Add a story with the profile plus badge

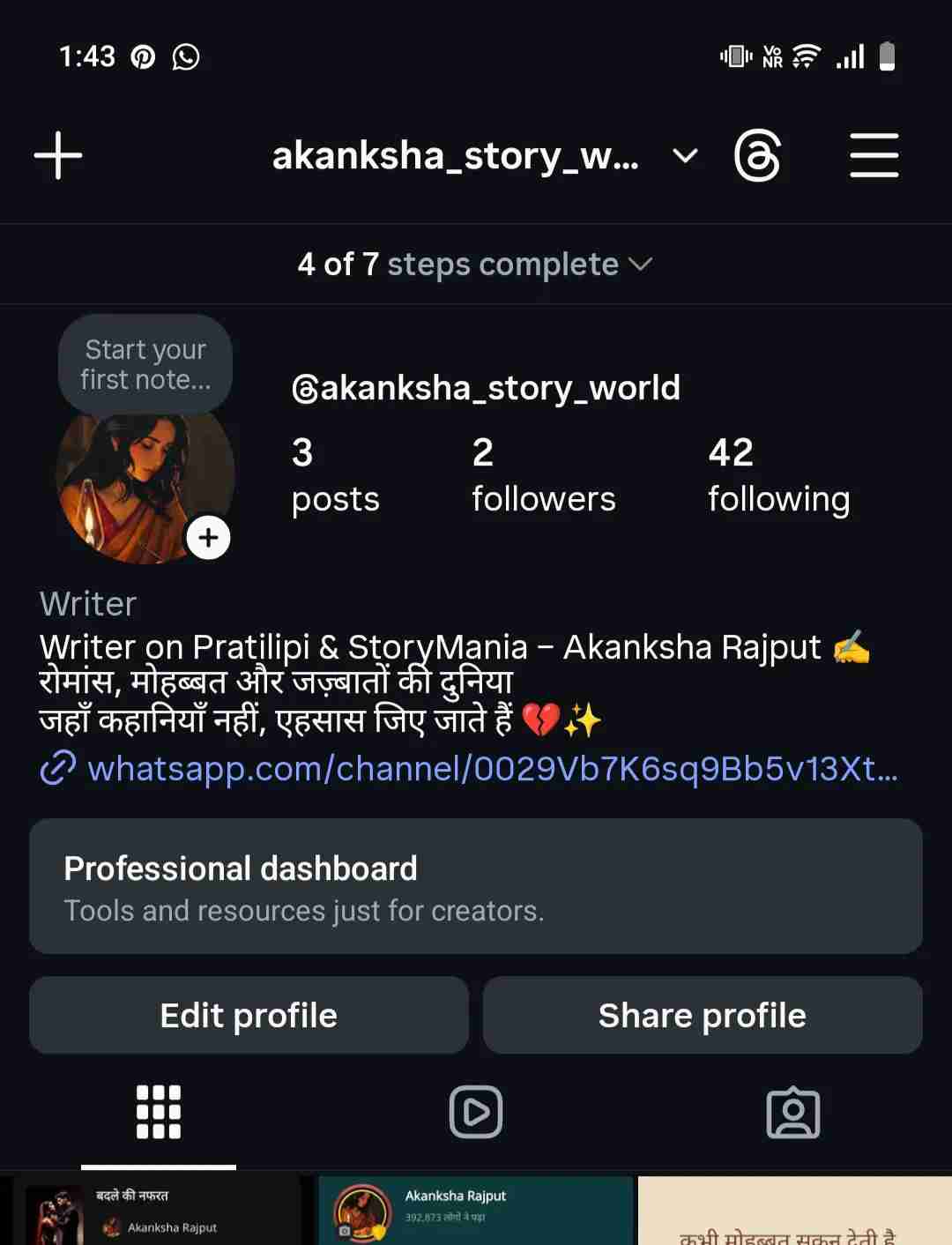208,538
